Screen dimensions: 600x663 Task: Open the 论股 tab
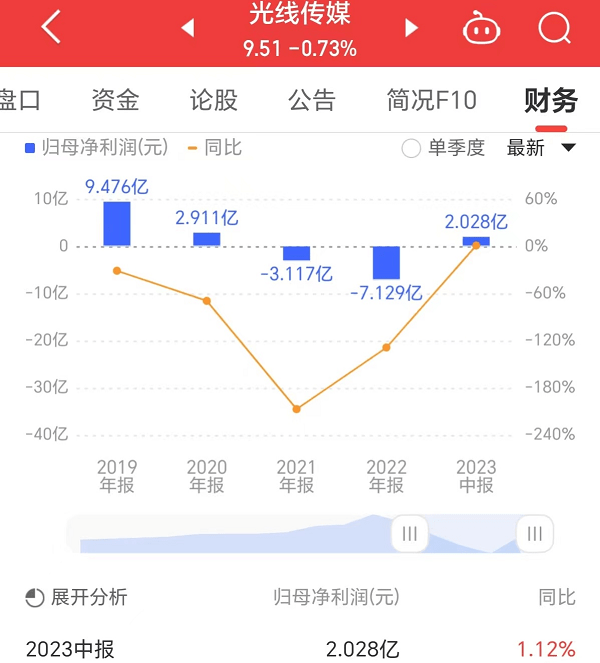click(x=214, y=100)
